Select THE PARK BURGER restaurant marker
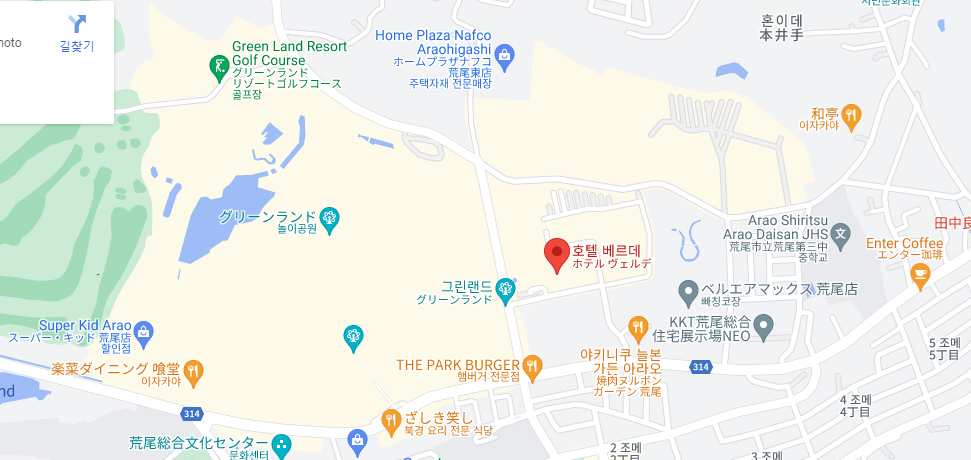Image resolution: width=971 pixels, height=460 pixels. pyautogui.click(x=533, y=367)
